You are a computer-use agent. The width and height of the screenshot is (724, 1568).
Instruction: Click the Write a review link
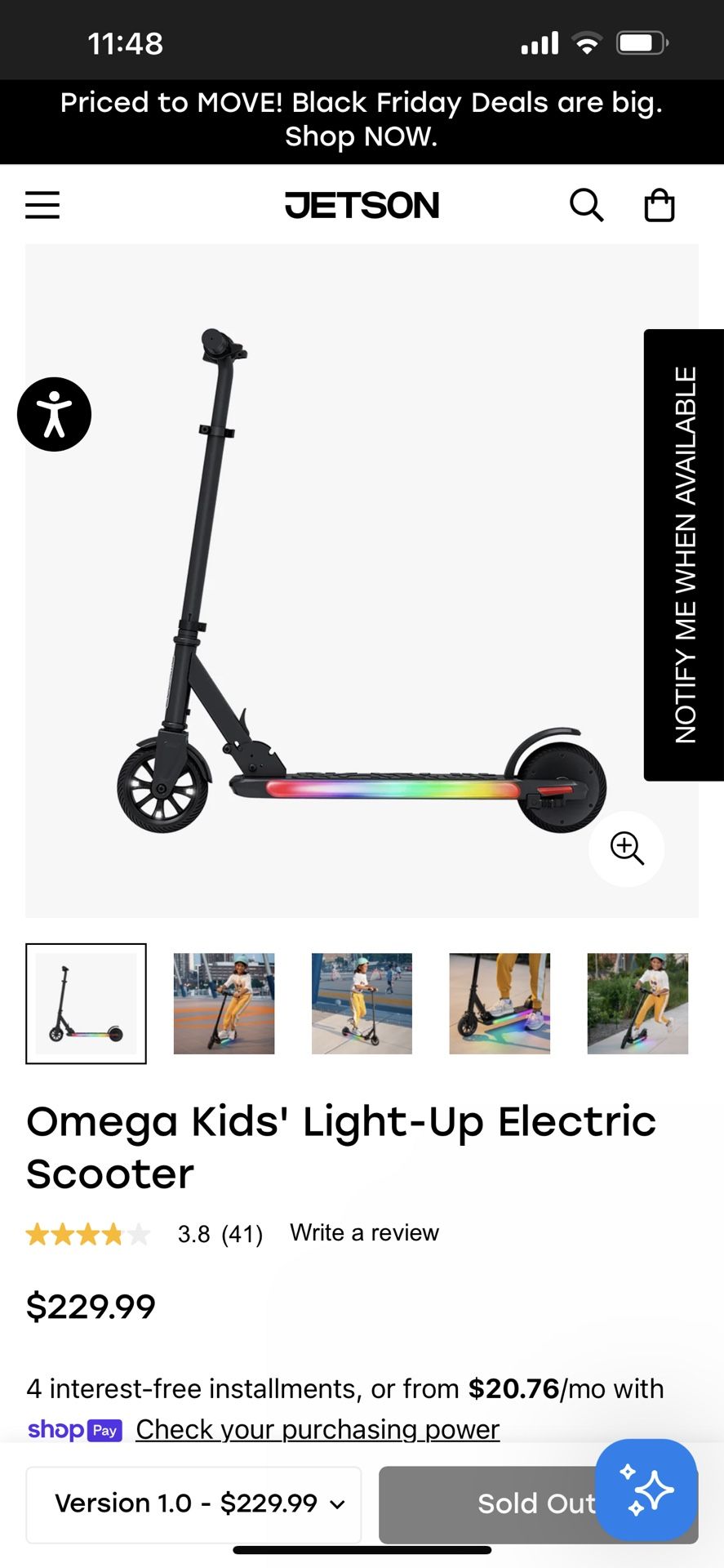(364, 1232)
